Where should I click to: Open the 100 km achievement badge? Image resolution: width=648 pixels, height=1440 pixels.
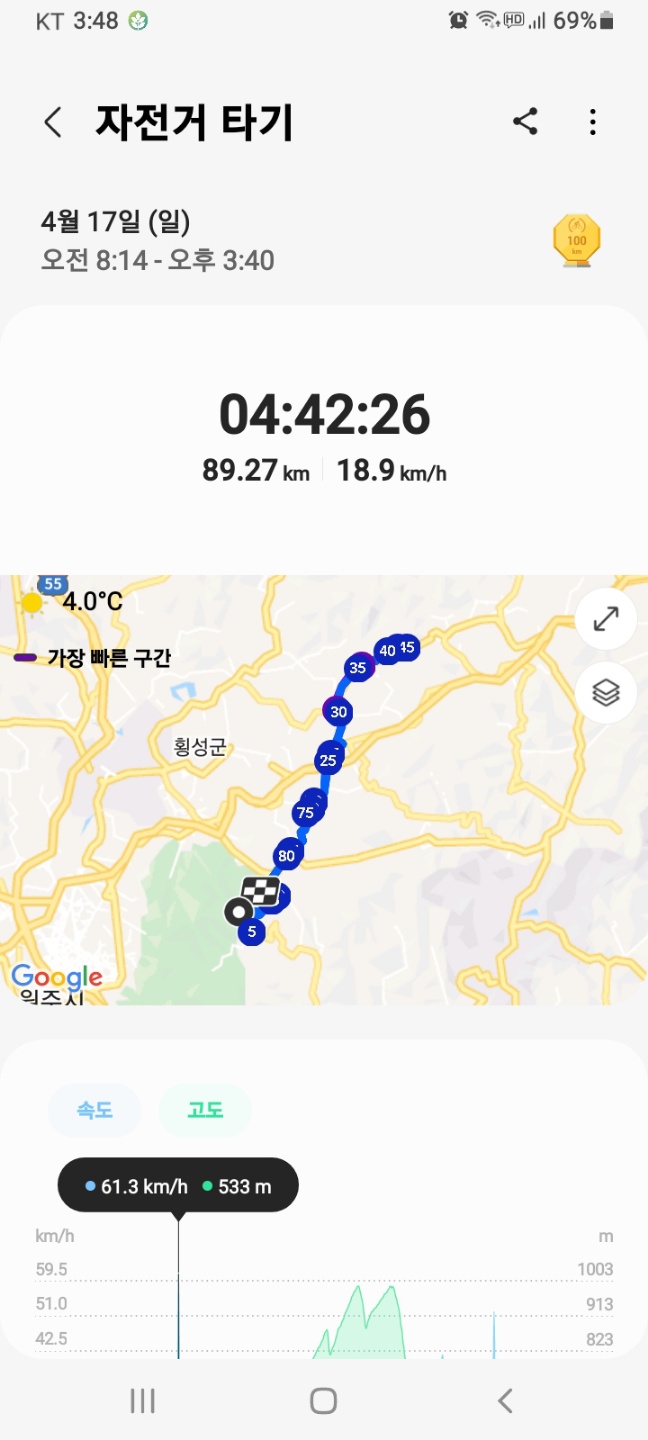coord(577,240)
